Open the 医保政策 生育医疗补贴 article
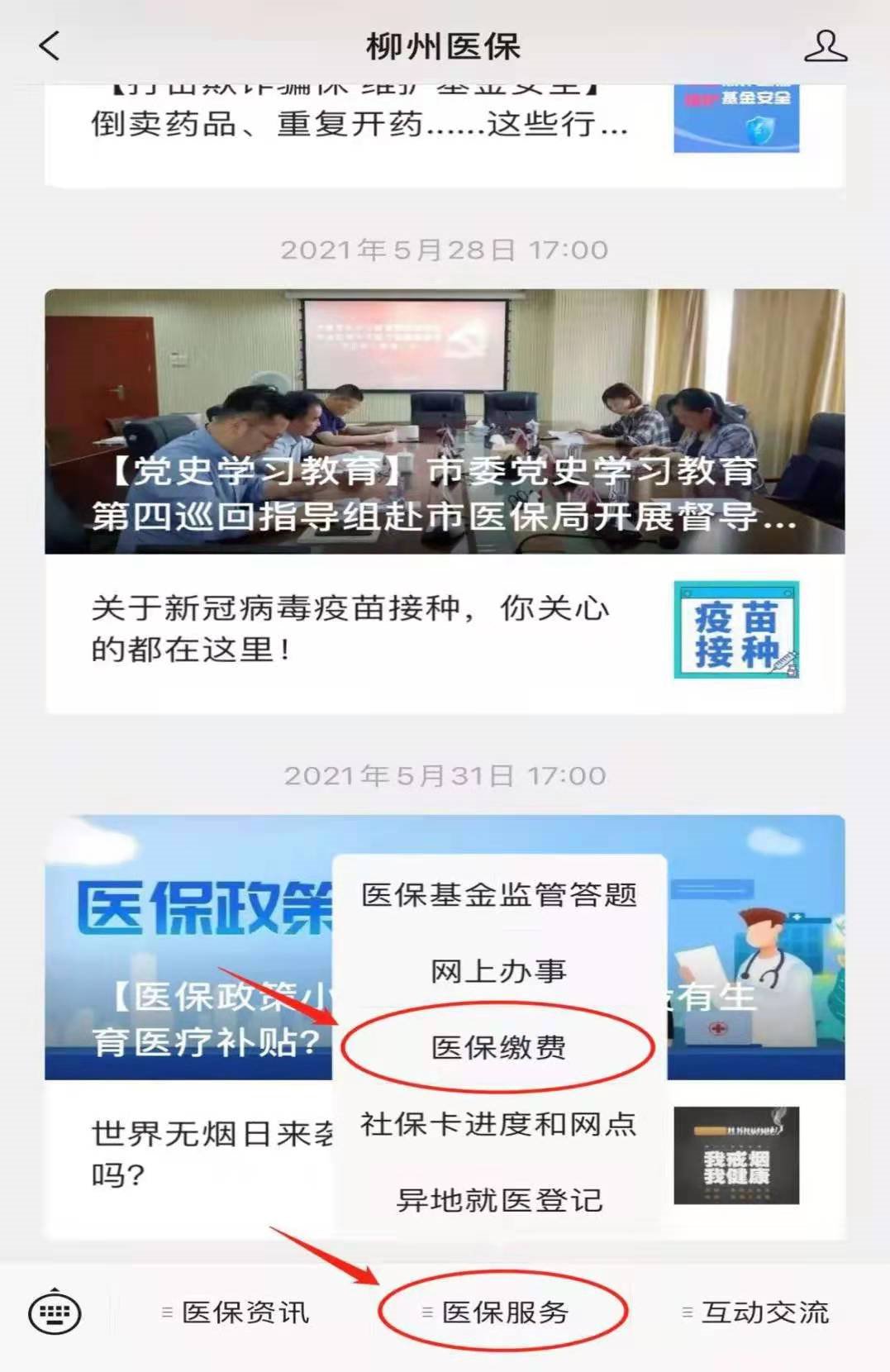890x1372 pixels. 188,950
